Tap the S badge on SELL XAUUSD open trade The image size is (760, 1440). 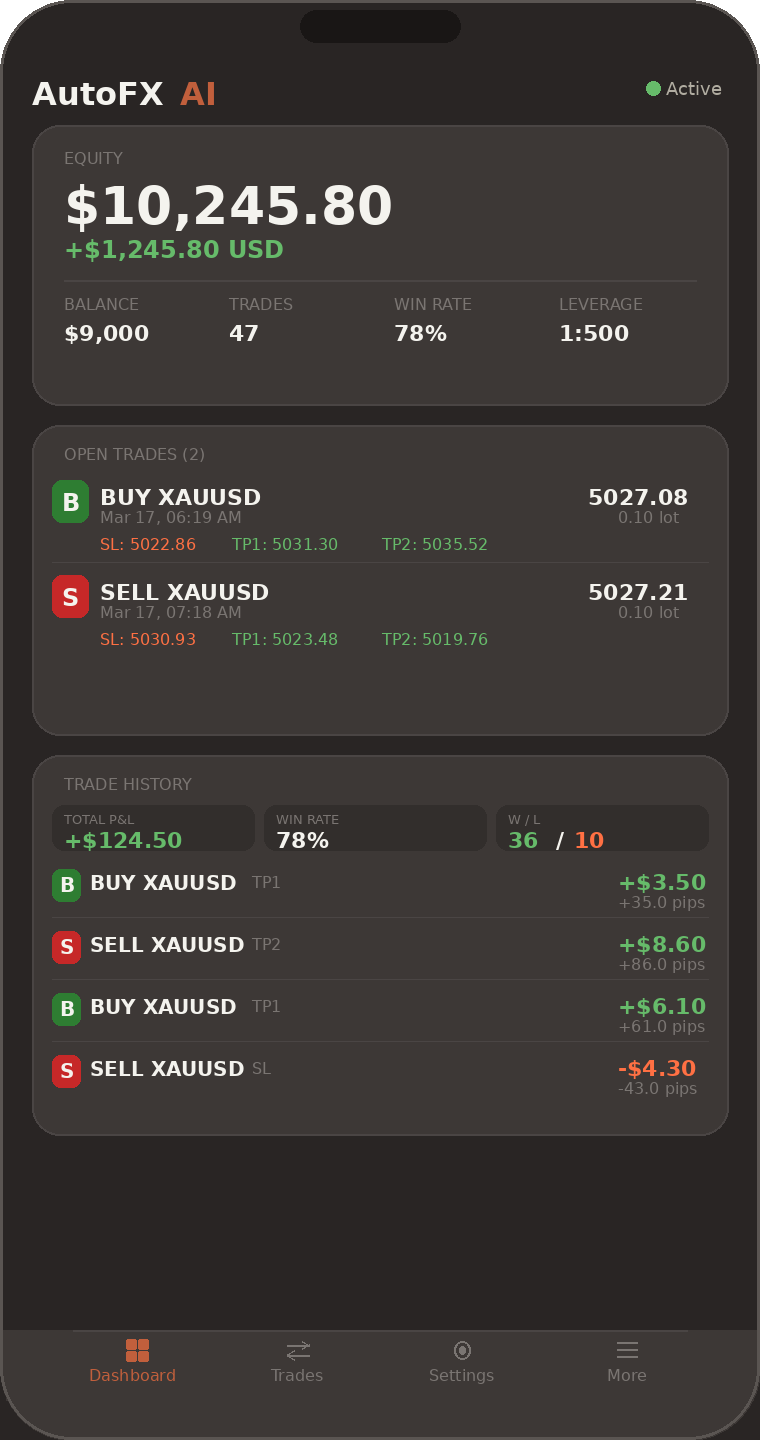pos(70,596)
